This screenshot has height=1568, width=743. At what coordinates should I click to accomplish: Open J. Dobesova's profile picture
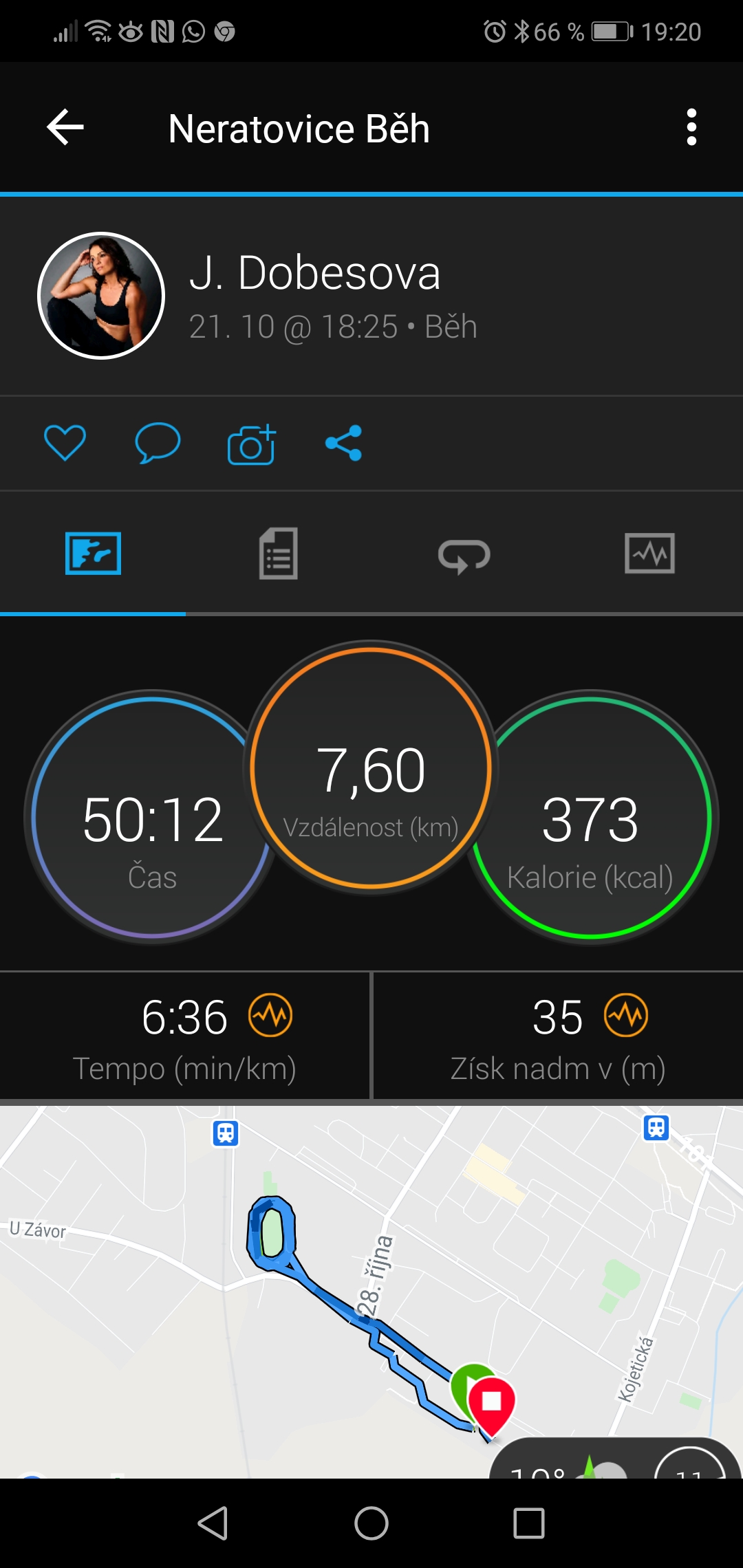[x=101, y=296]
